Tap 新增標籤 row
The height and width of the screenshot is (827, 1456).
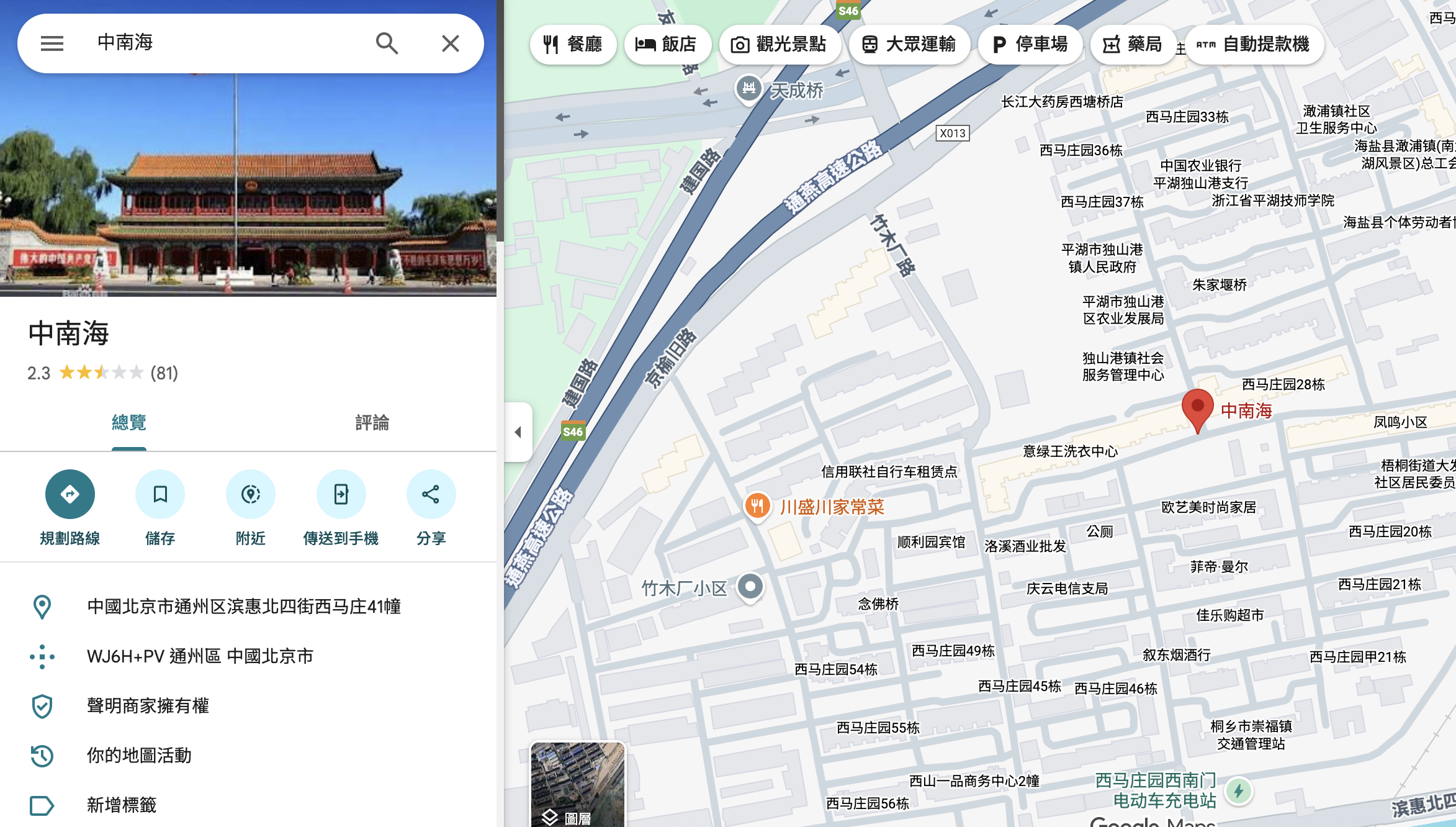point(122,805)
